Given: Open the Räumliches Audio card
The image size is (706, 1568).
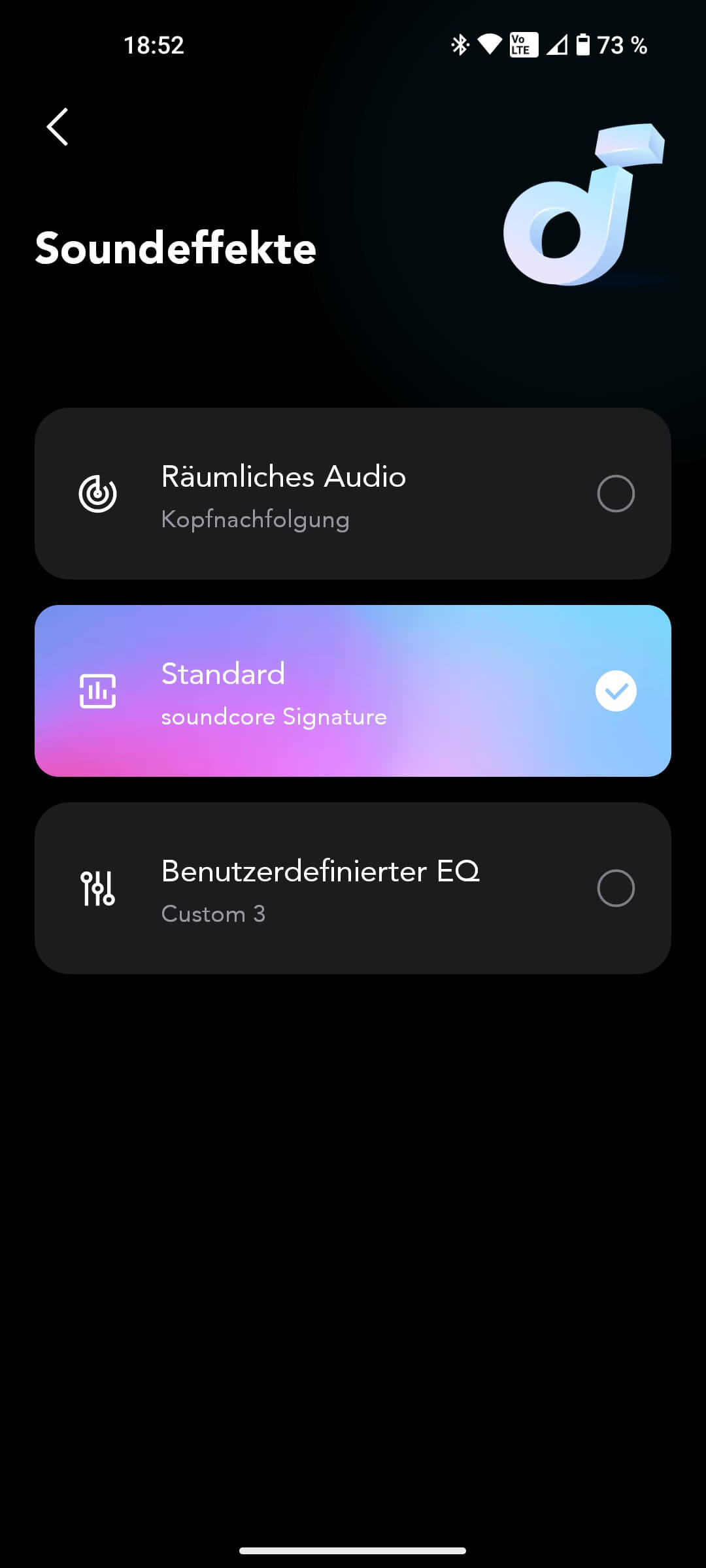Looking at the screenshot, I should click(314, 494).
